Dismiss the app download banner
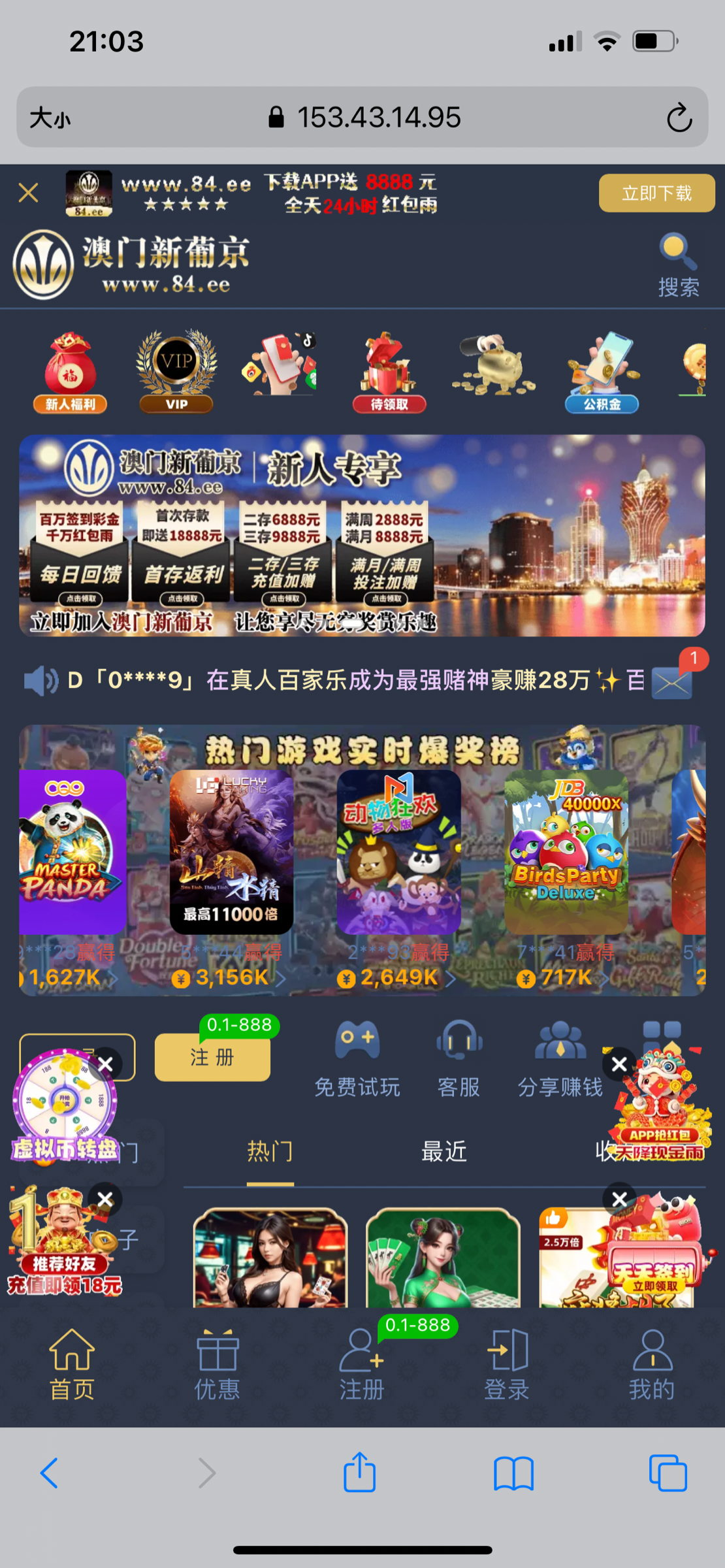The height and width of the screenshot is (1568, 725). click(28, 193)
